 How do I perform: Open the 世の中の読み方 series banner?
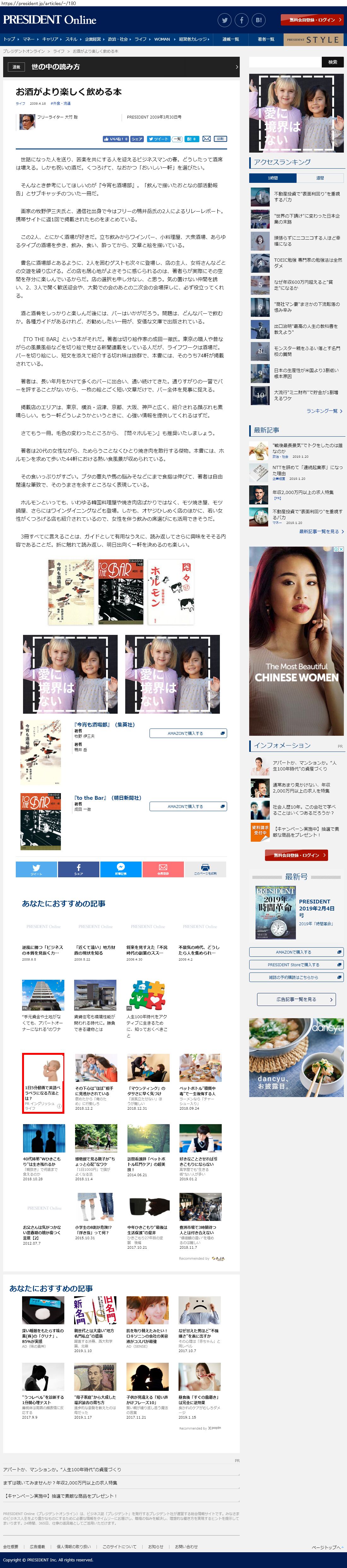click(x=122, y=67)
